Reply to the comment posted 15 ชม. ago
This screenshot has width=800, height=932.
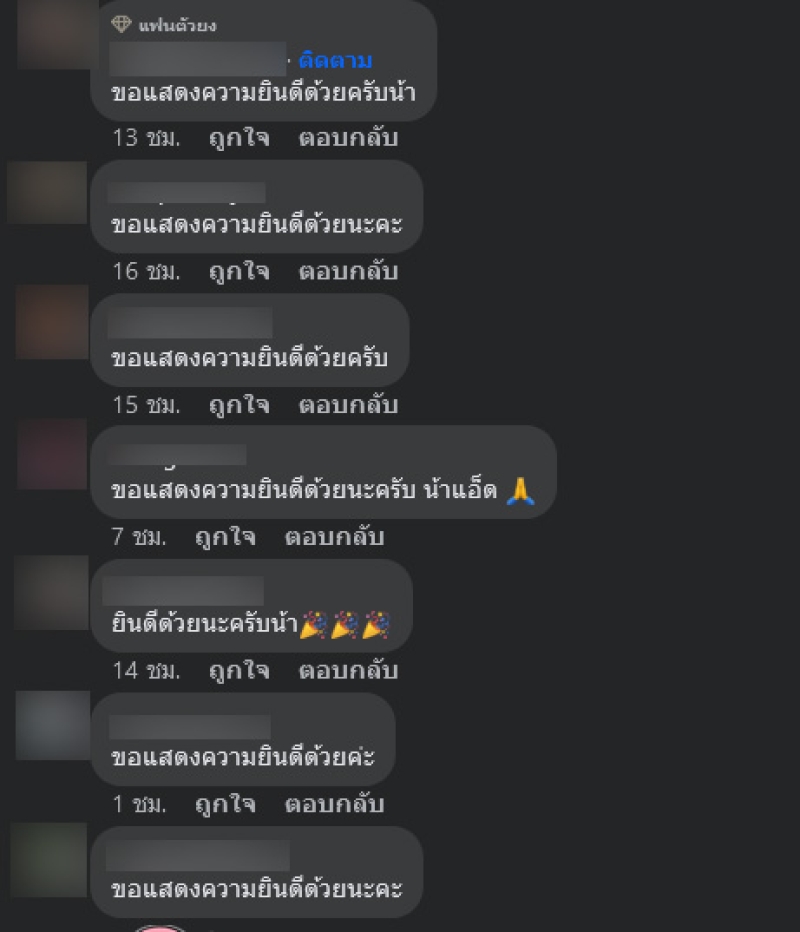[x=348, y=405]
